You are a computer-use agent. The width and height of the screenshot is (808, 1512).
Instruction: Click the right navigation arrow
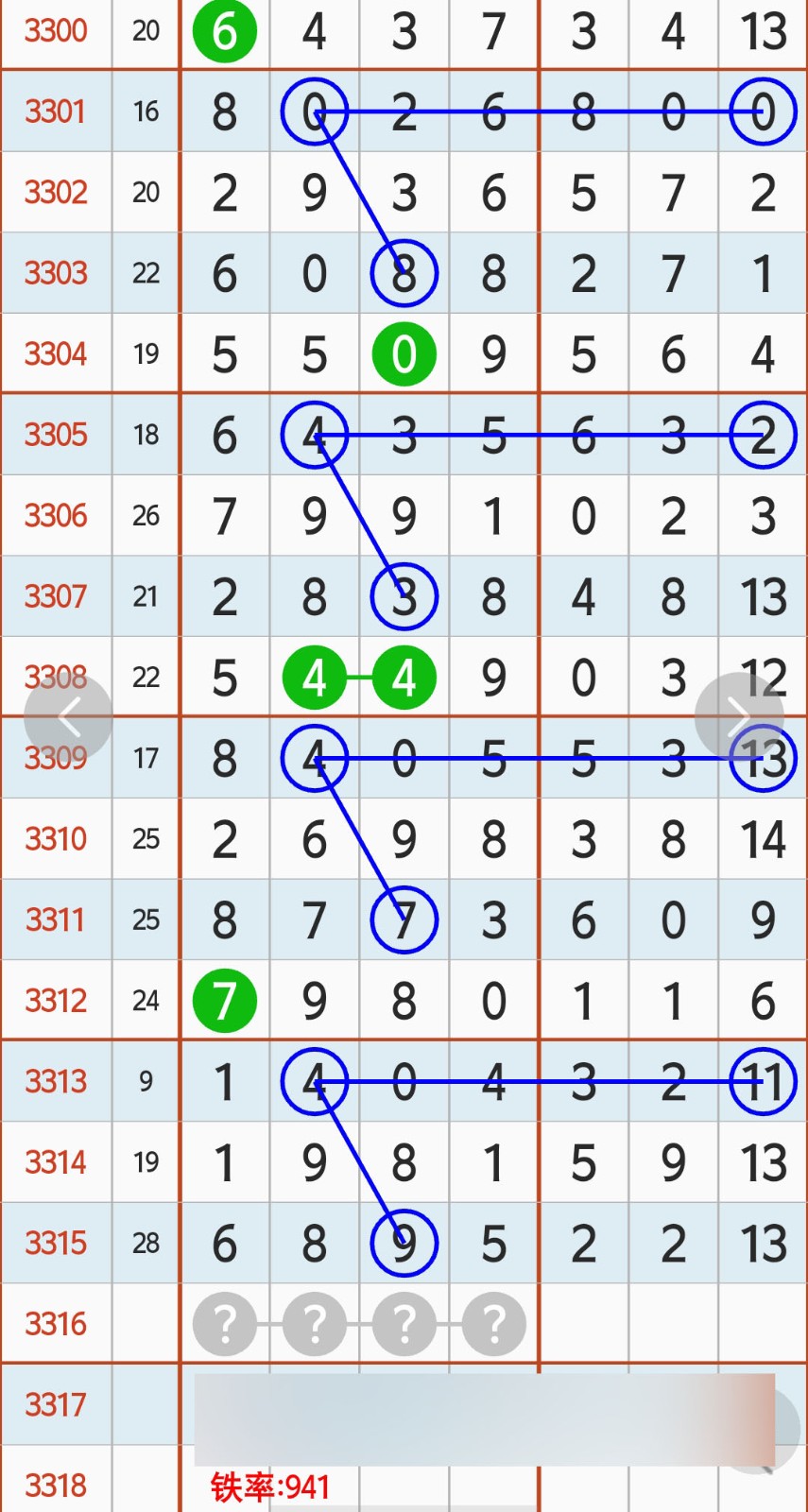point(742,715)
